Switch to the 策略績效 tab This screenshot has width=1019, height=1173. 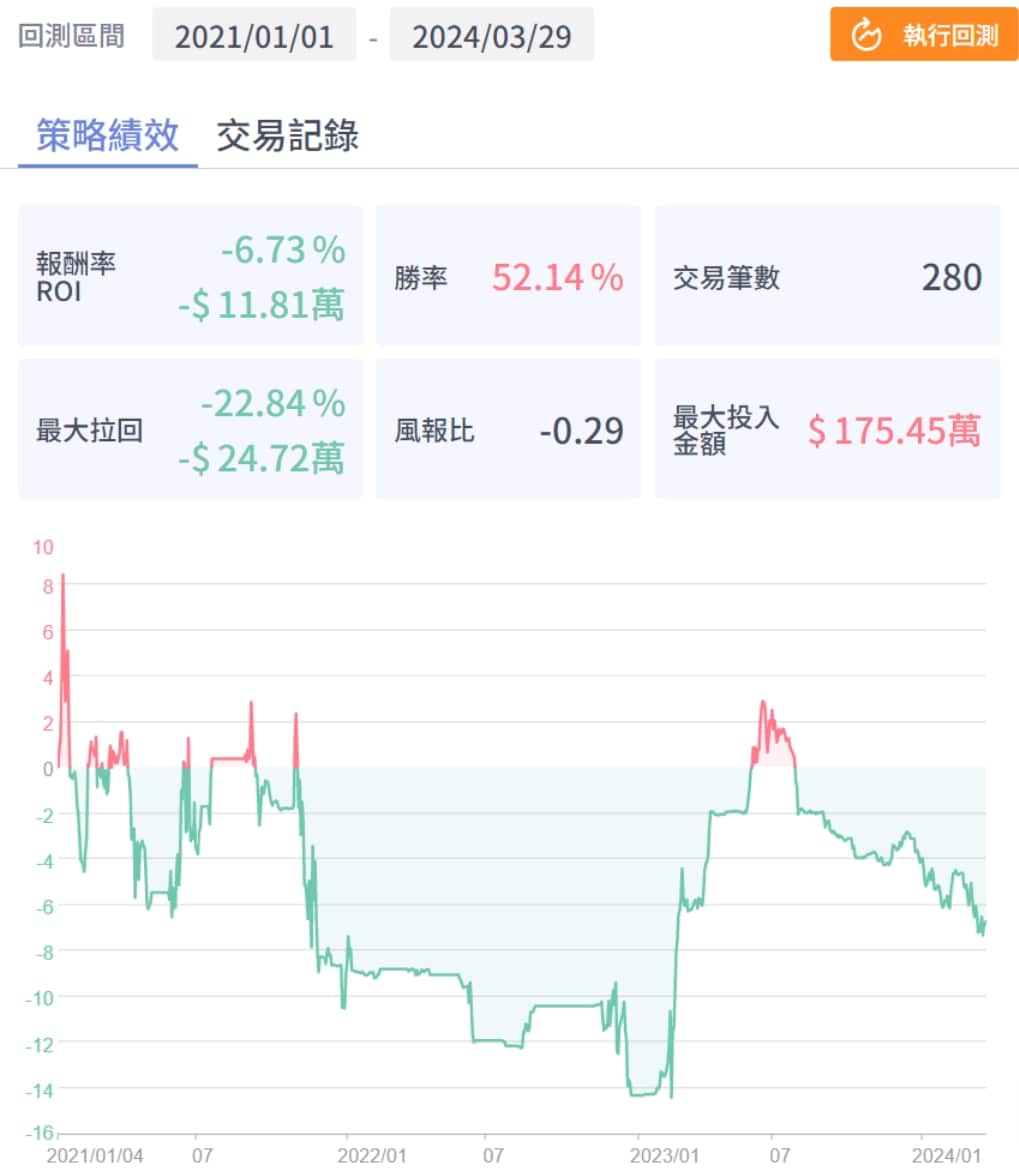point(108,135)
